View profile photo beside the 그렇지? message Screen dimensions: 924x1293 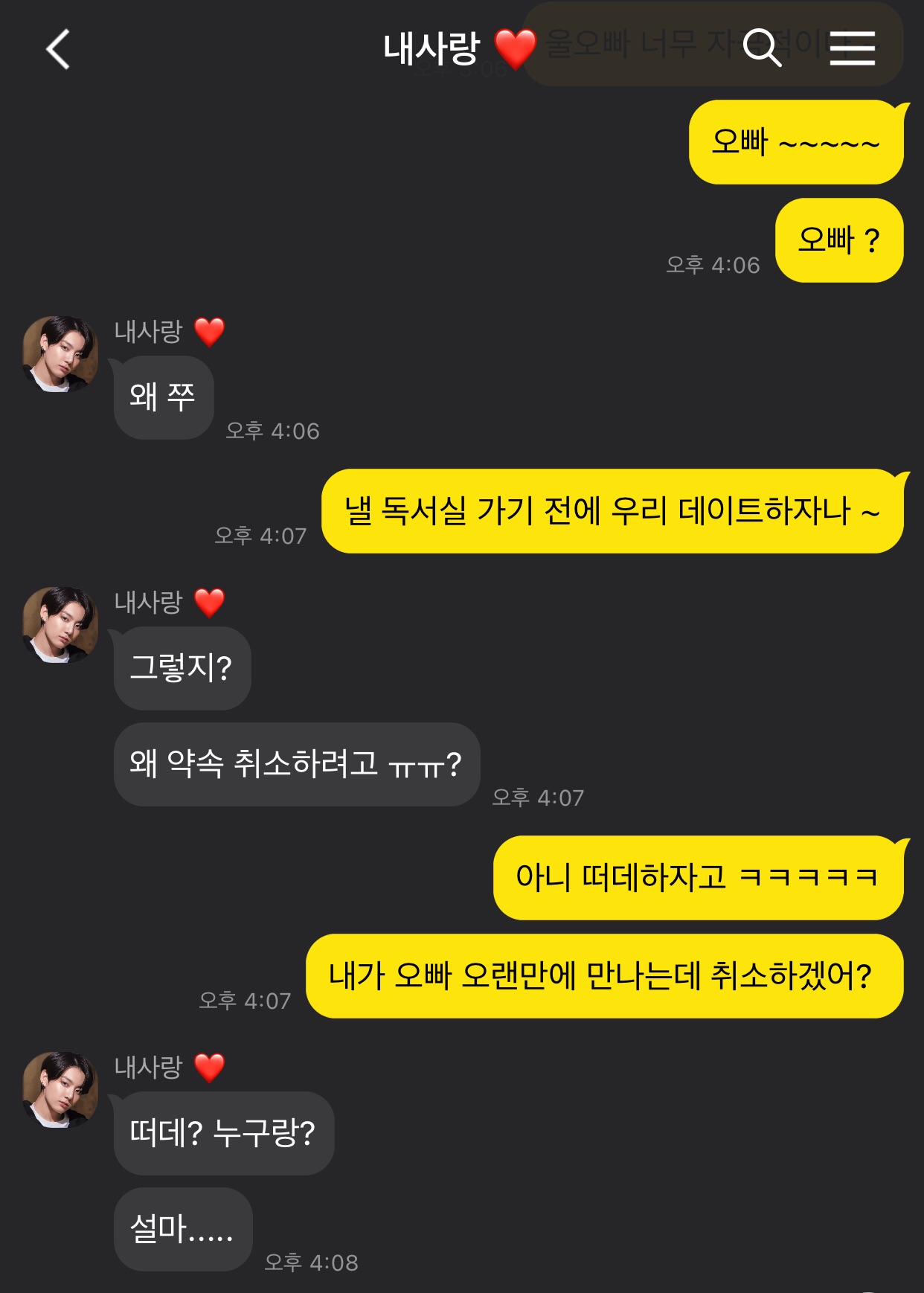point(60,625)
